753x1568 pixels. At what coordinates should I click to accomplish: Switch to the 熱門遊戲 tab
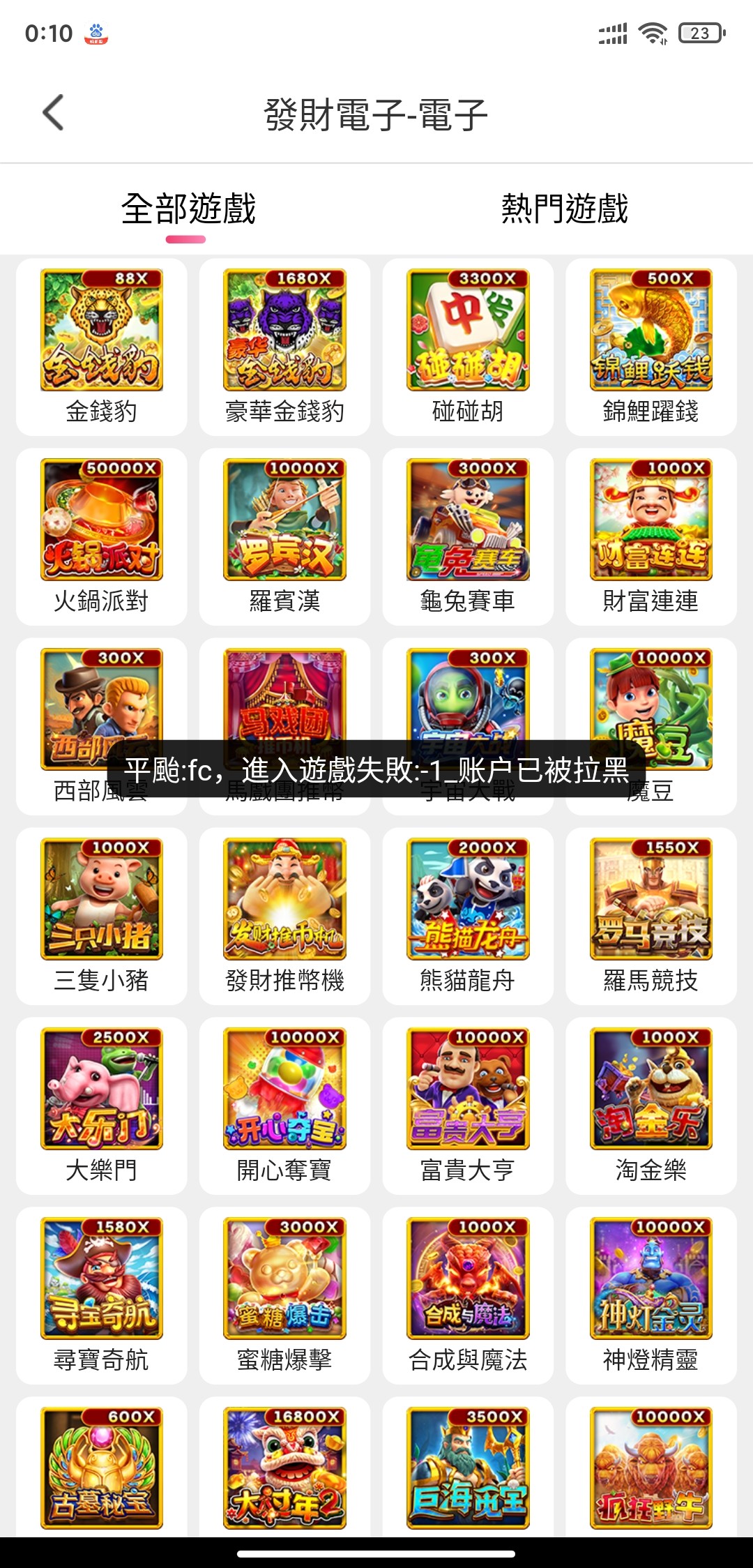click(x=564, y=209)
